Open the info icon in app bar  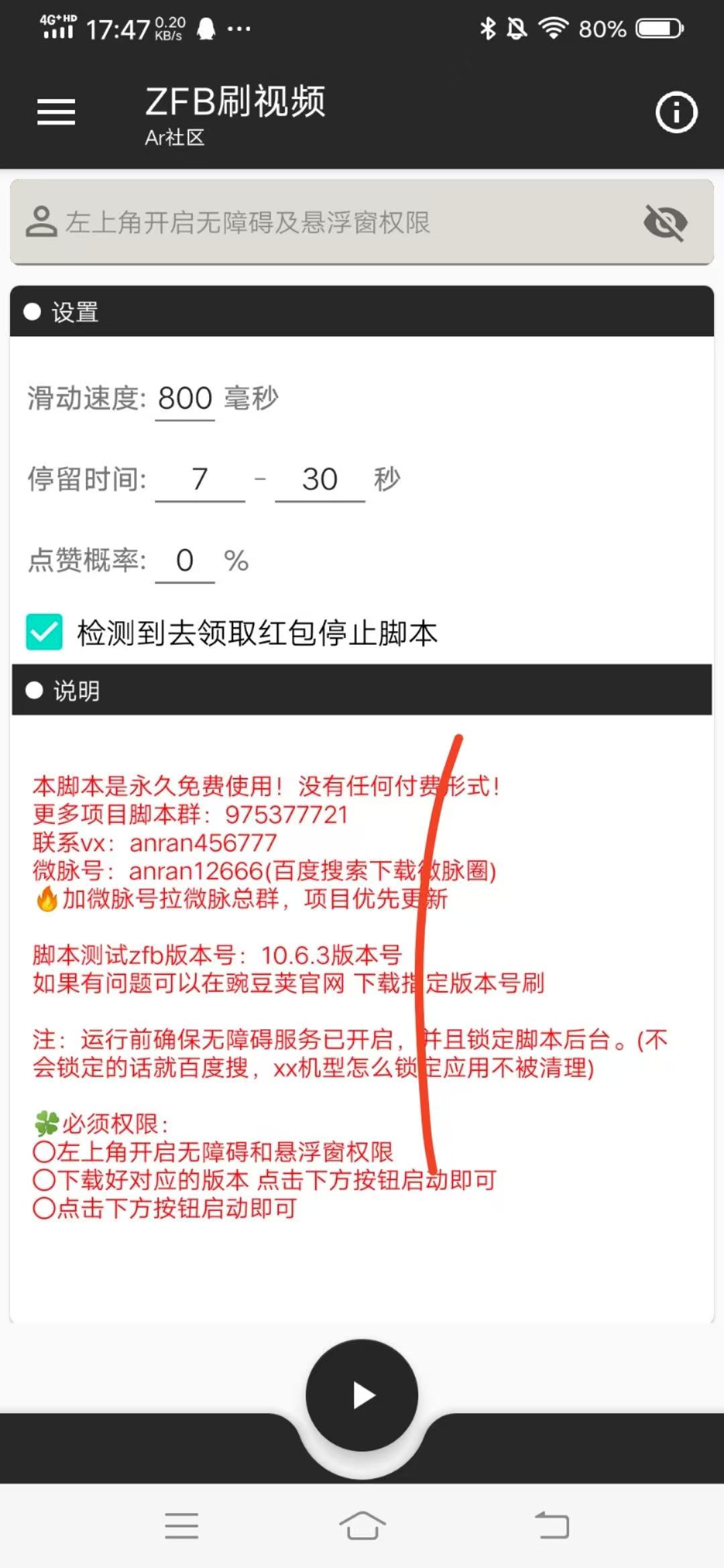pyautogui.click(x=676, y=112)
